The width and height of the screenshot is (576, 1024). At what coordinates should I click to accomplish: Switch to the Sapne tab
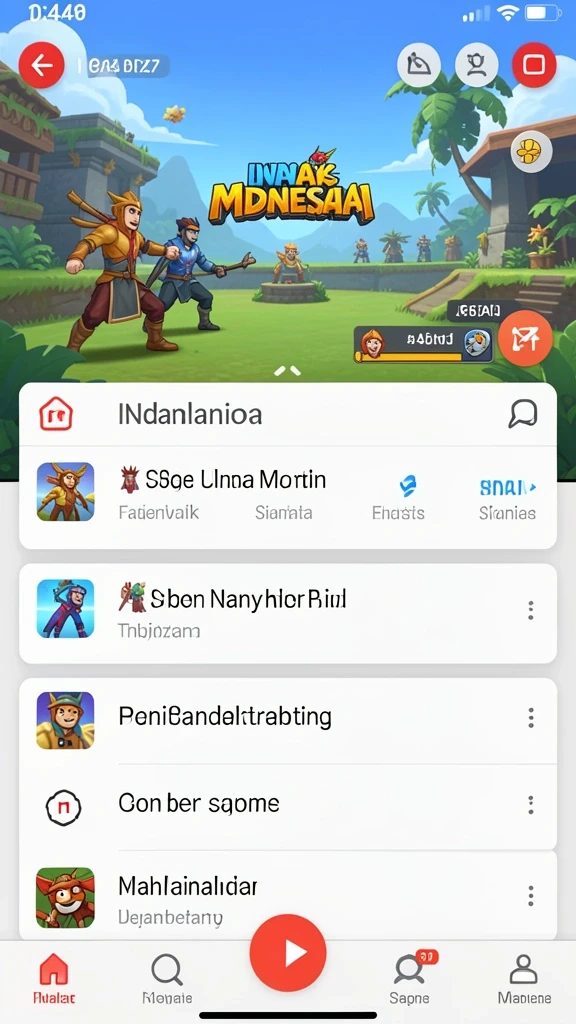point(409,978)
